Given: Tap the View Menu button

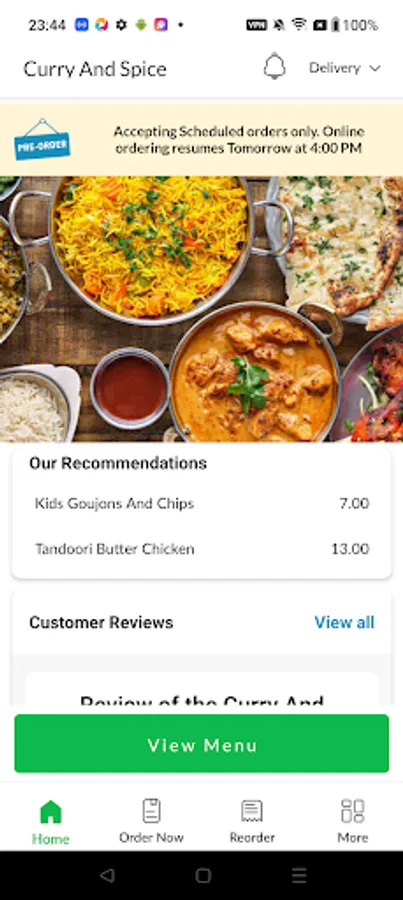Looking at the screenshot, I should click(202, 743).
